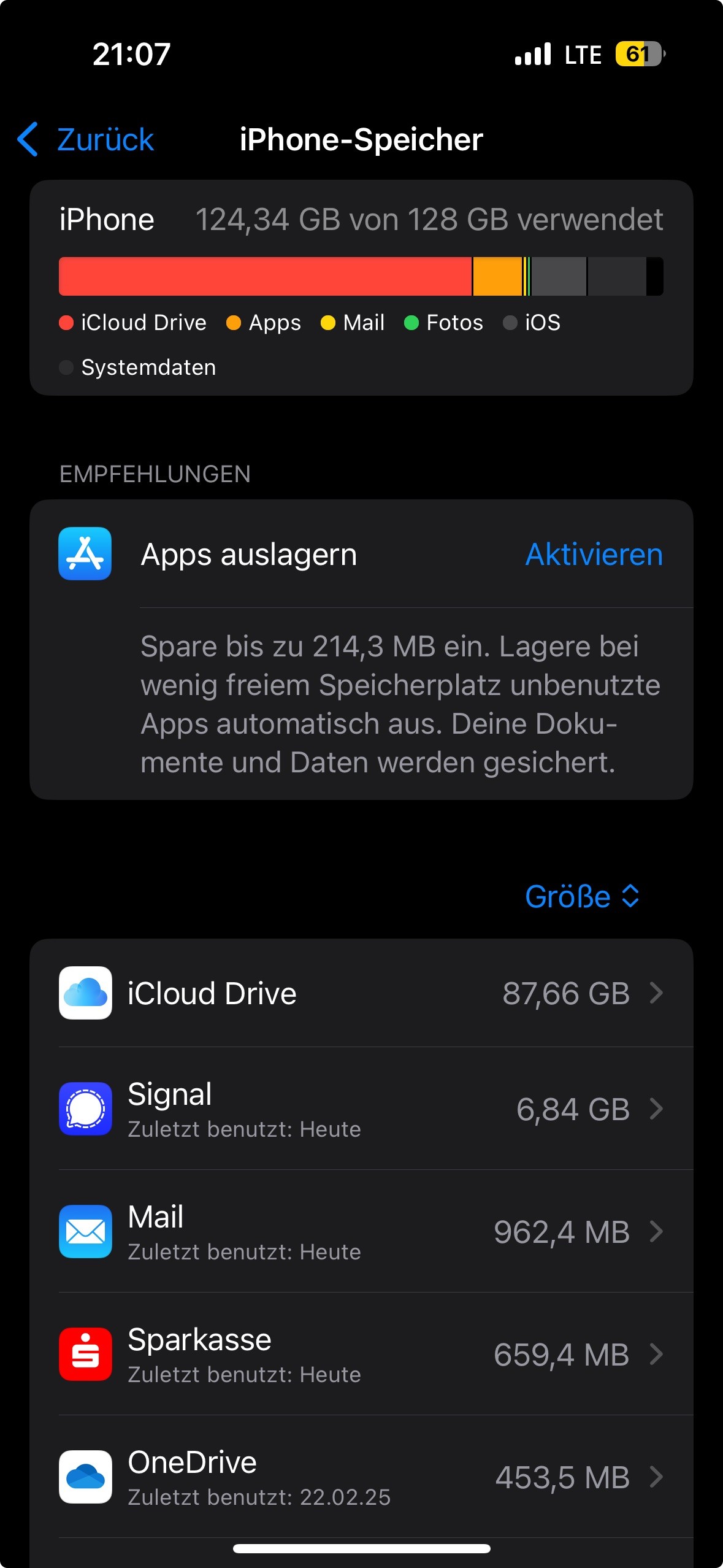Viewport: 723px width, 1568px height.
Task: Show Signal storage details
Action: (x=361, y=1109)
